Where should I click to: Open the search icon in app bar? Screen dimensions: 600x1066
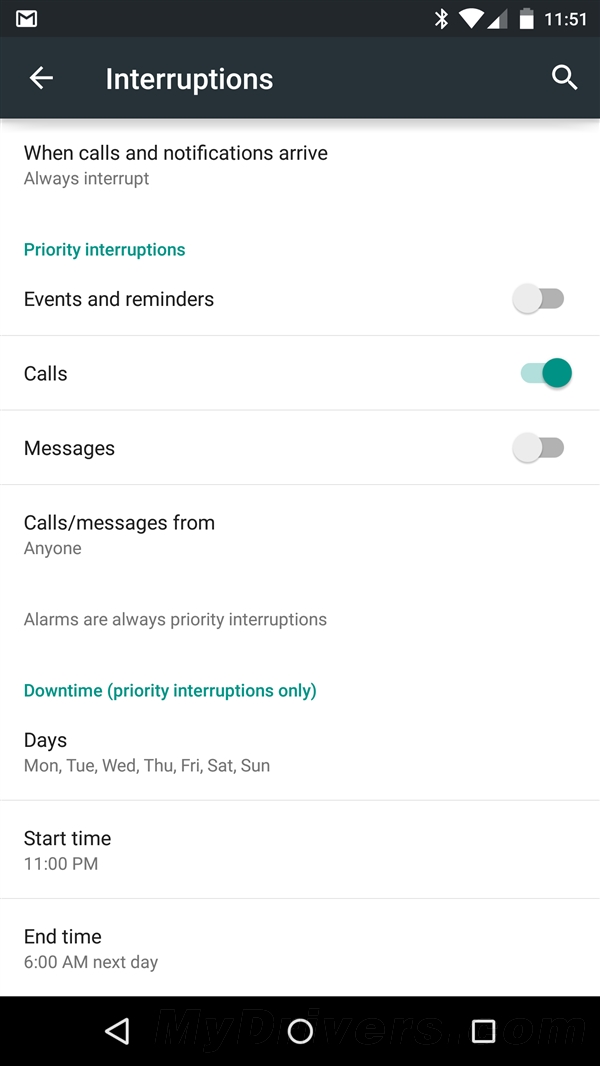click(564, 78)
